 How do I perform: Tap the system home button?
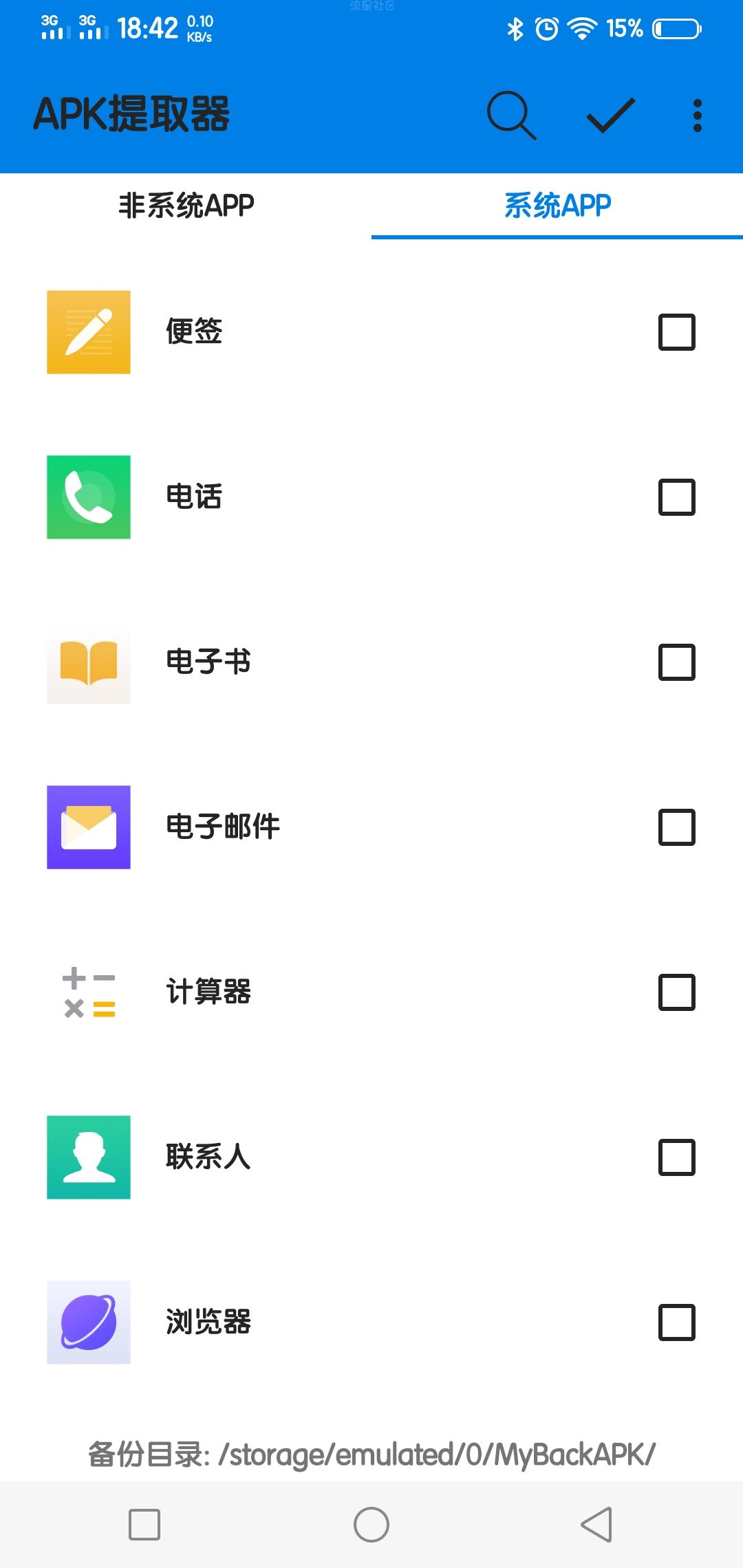[371, 1525]
